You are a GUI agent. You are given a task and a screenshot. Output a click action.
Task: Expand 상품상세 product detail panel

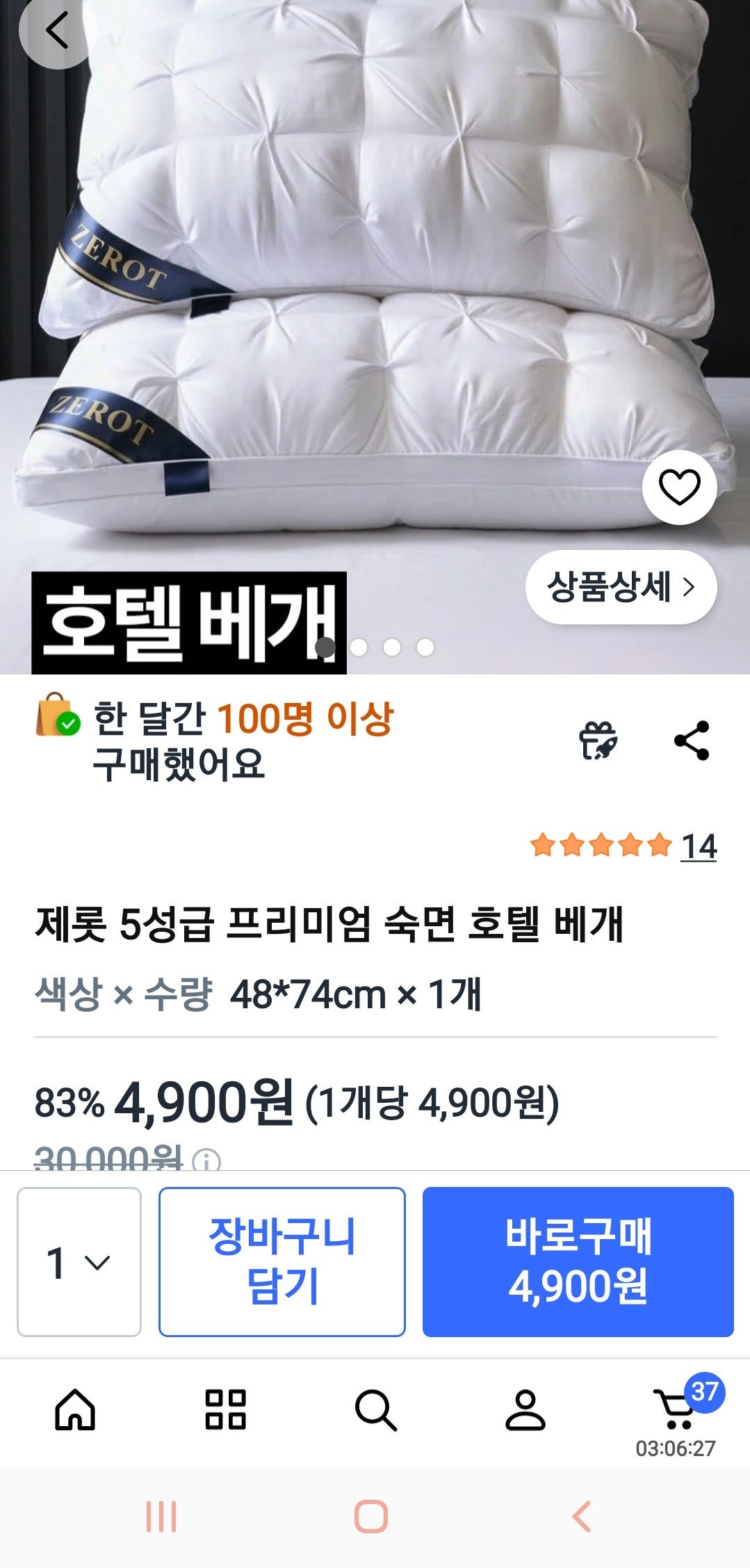(x=621, y=587)
